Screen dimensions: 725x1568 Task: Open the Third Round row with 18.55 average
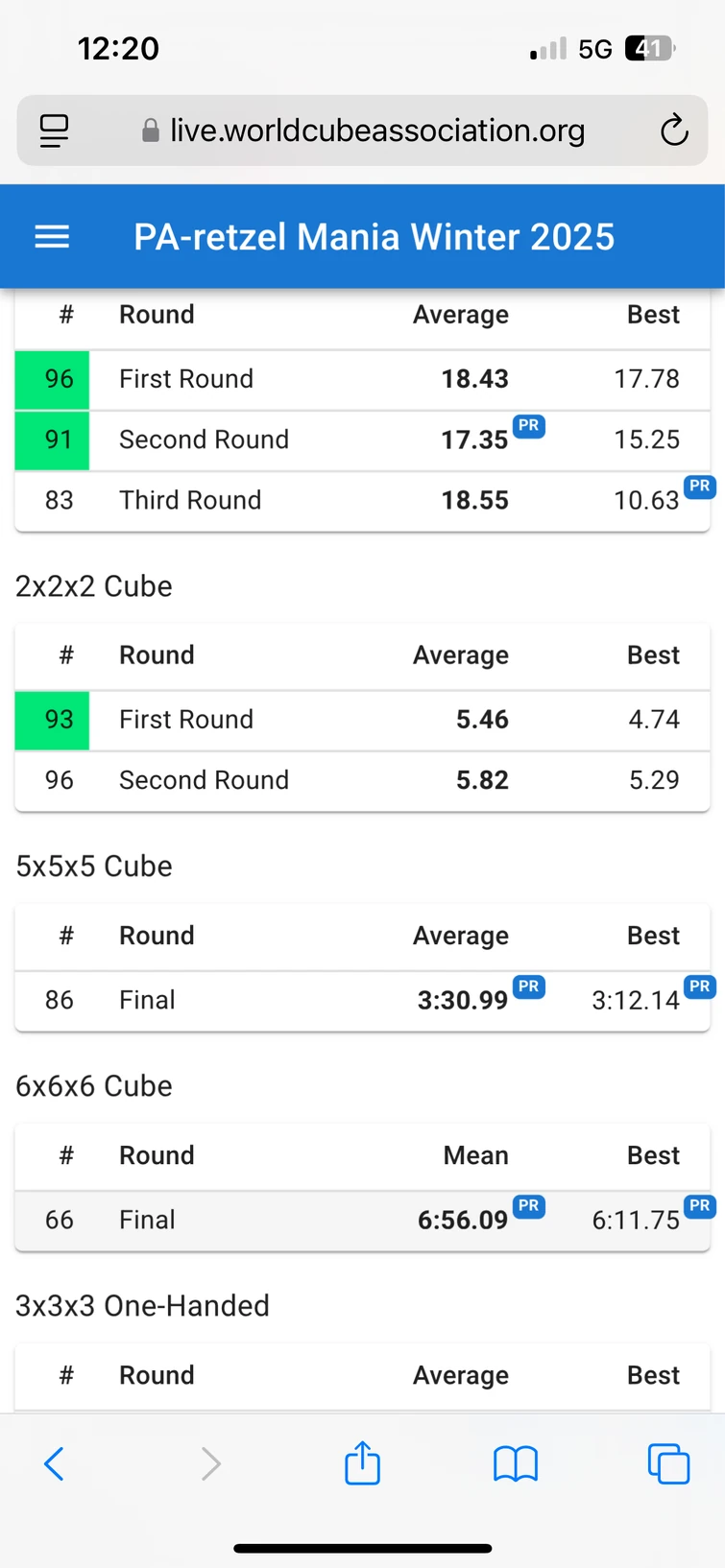click(x=362, y=500)
